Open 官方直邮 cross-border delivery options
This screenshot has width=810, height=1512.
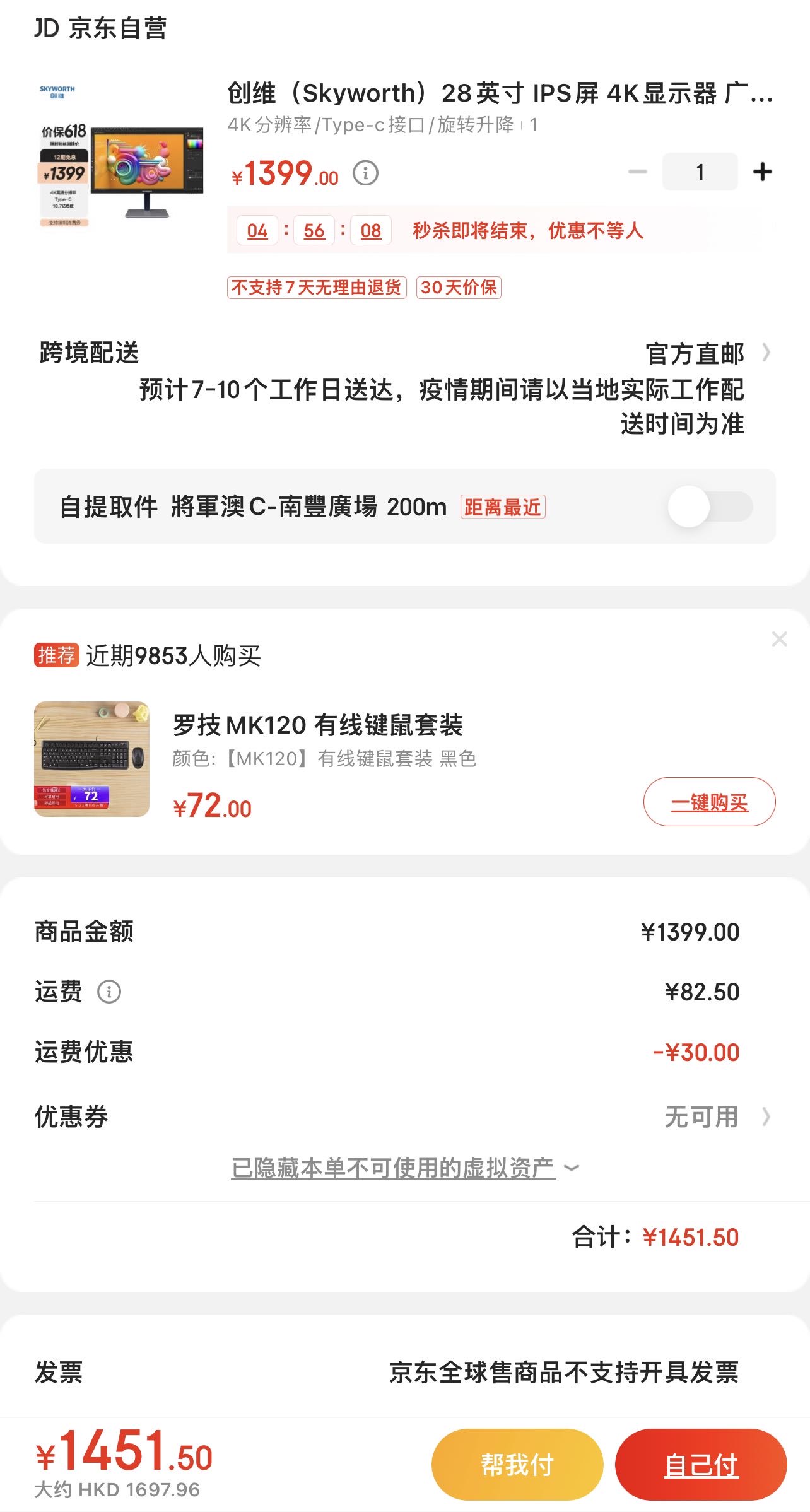(x=707, y=353)
